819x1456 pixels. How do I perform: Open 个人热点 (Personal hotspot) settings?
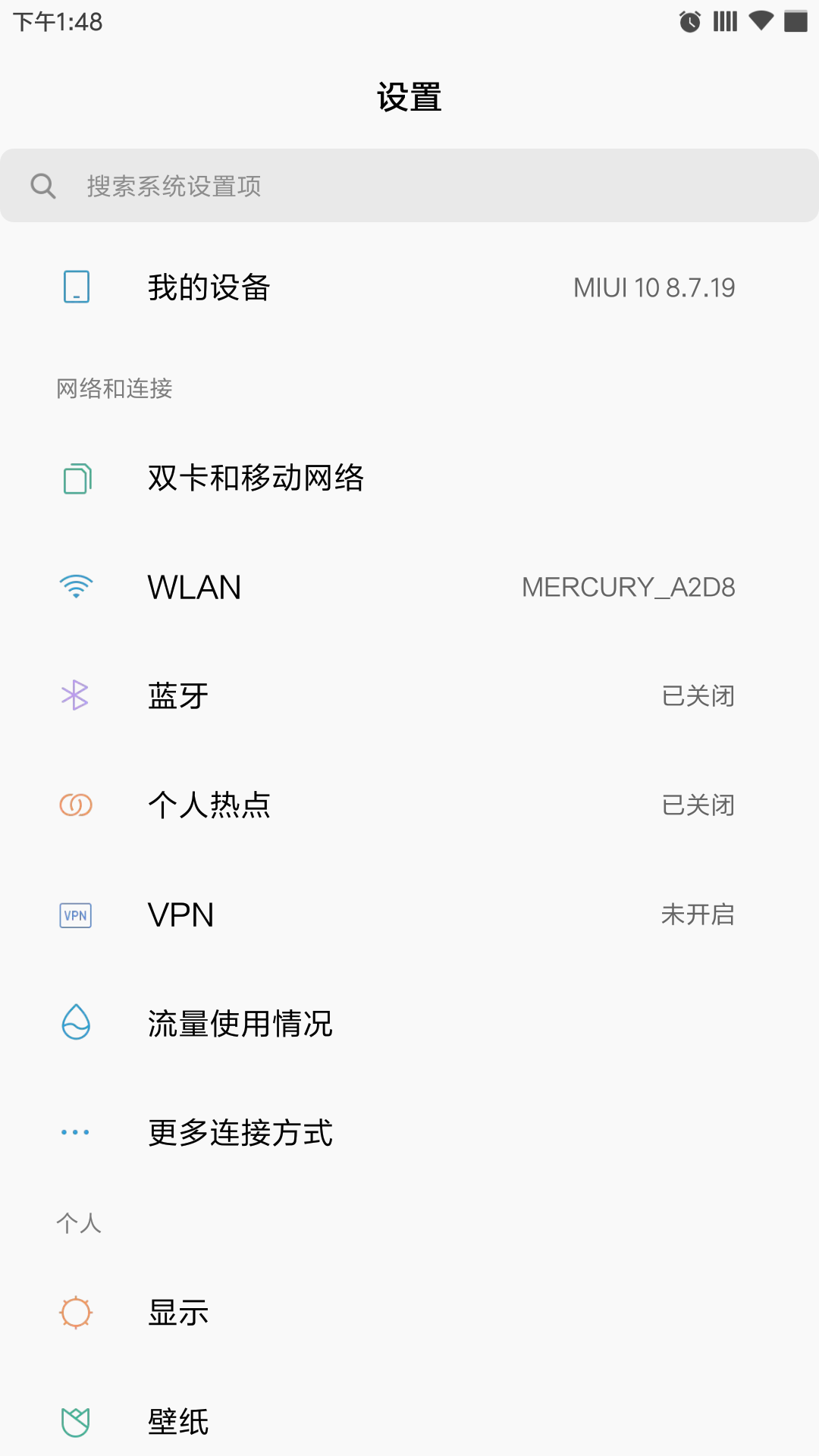409,805
